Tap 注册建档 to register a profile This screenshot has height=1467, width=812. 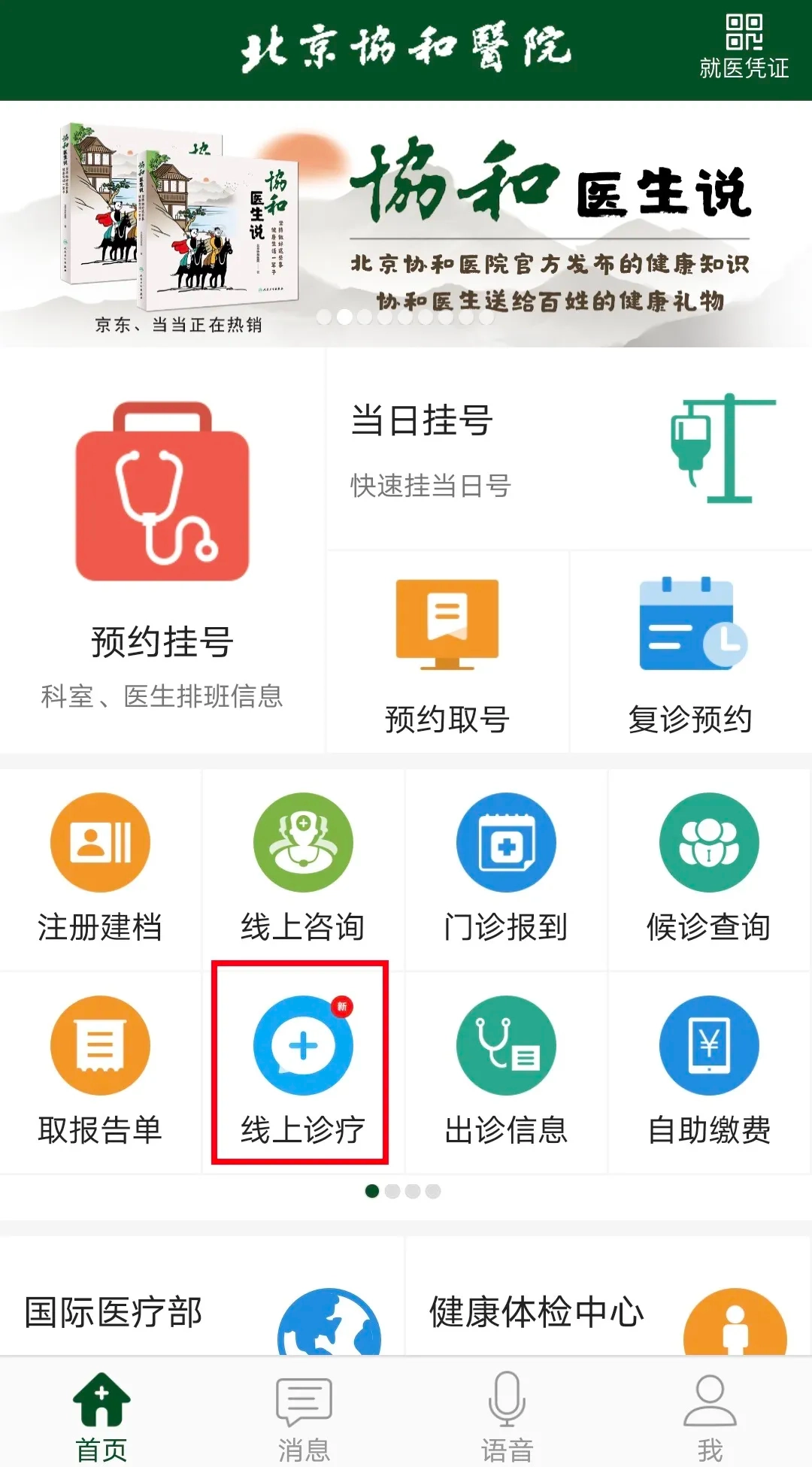[x=100, y=868]
